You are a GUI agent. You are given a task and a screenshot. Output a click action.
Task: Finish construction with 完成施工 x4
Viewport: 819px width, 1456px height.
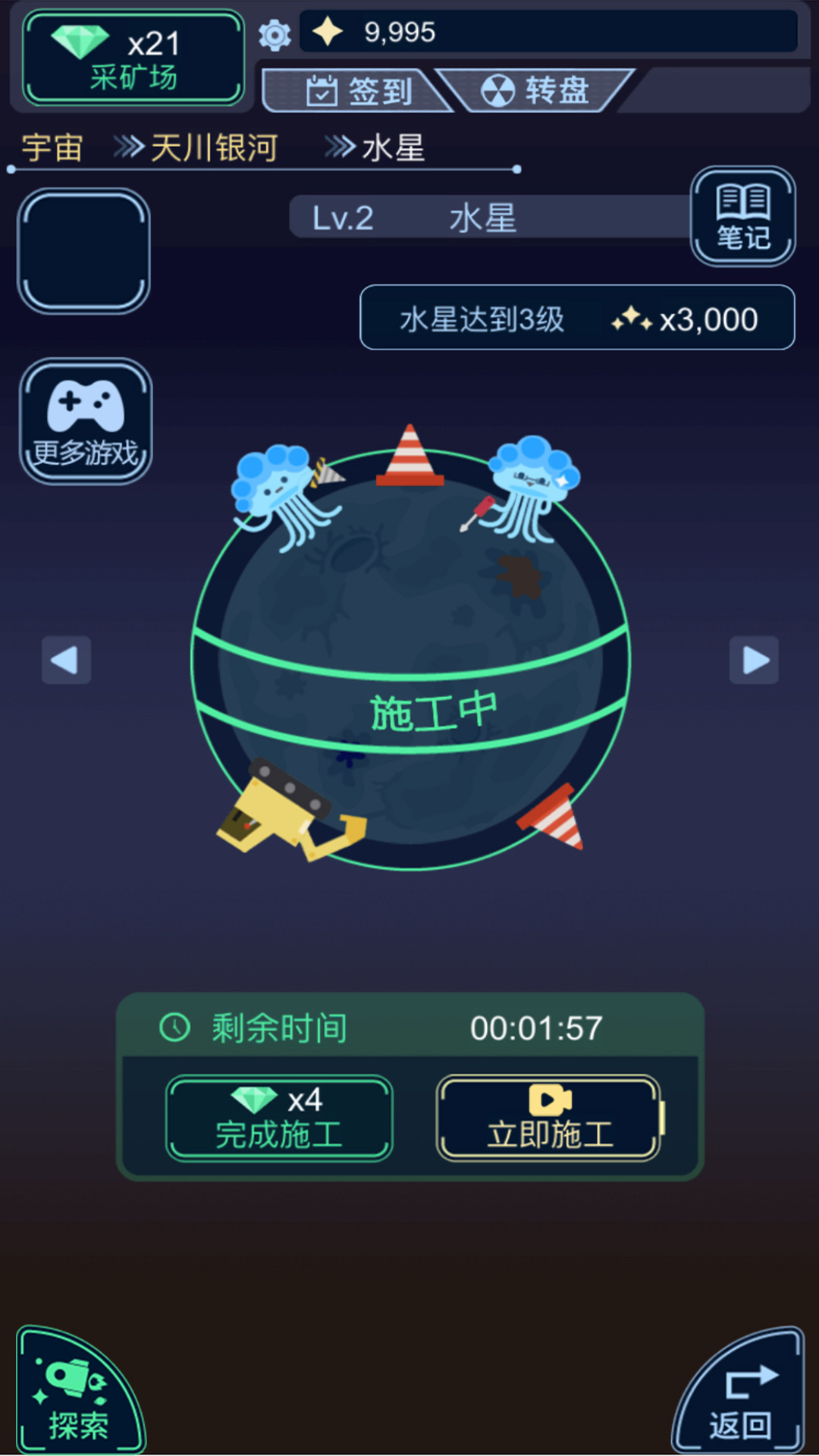point(279,1116)
